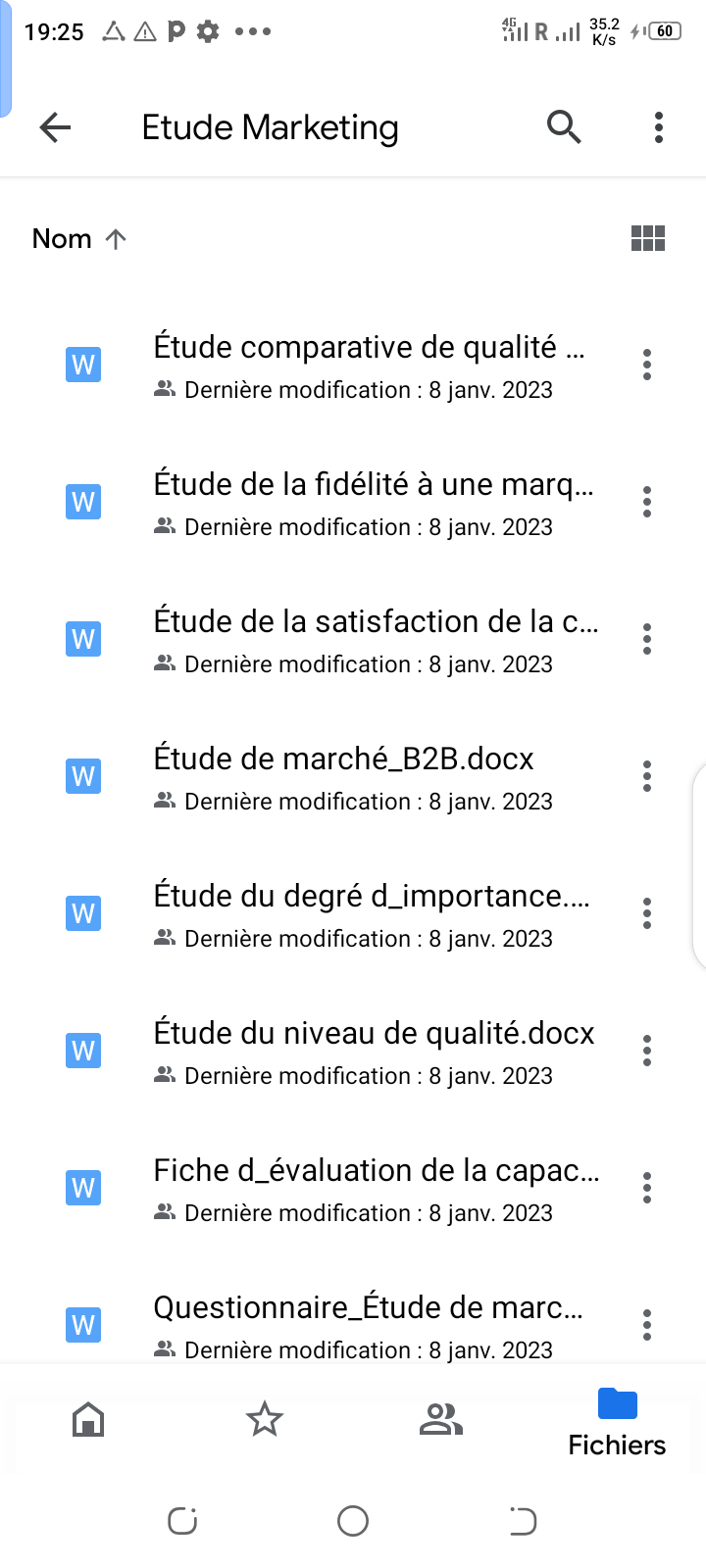The image size is (706, 1568).
Task: Open search in the app bar
Action: click(x=564, y=127)
